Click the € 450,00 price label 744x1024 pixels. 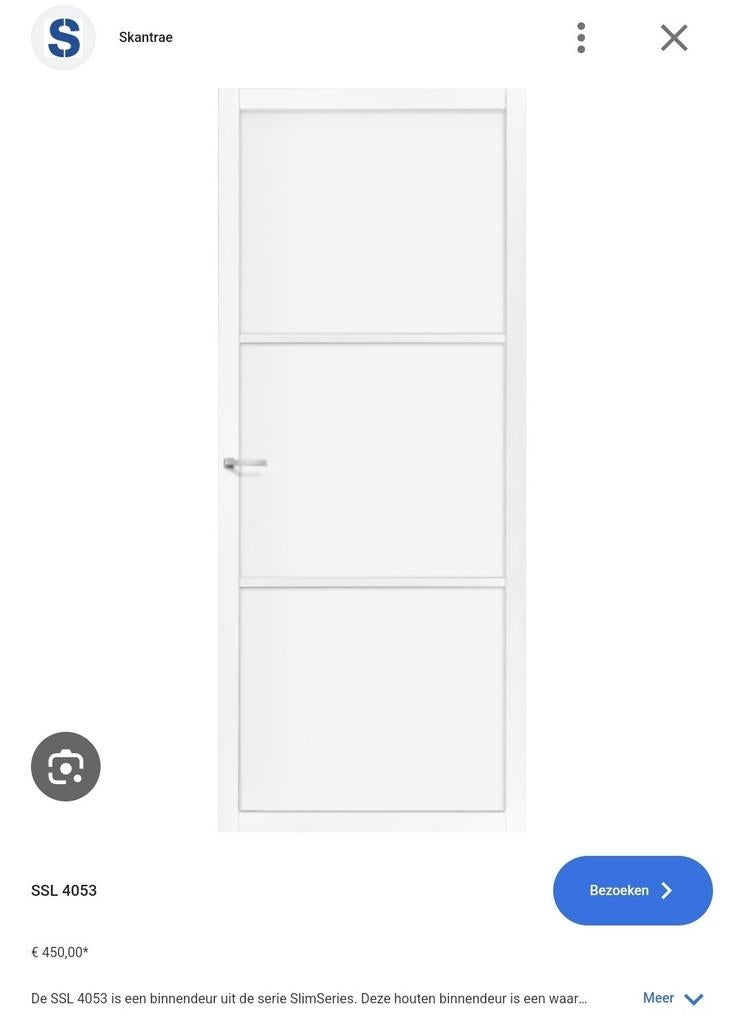(58, 951)
